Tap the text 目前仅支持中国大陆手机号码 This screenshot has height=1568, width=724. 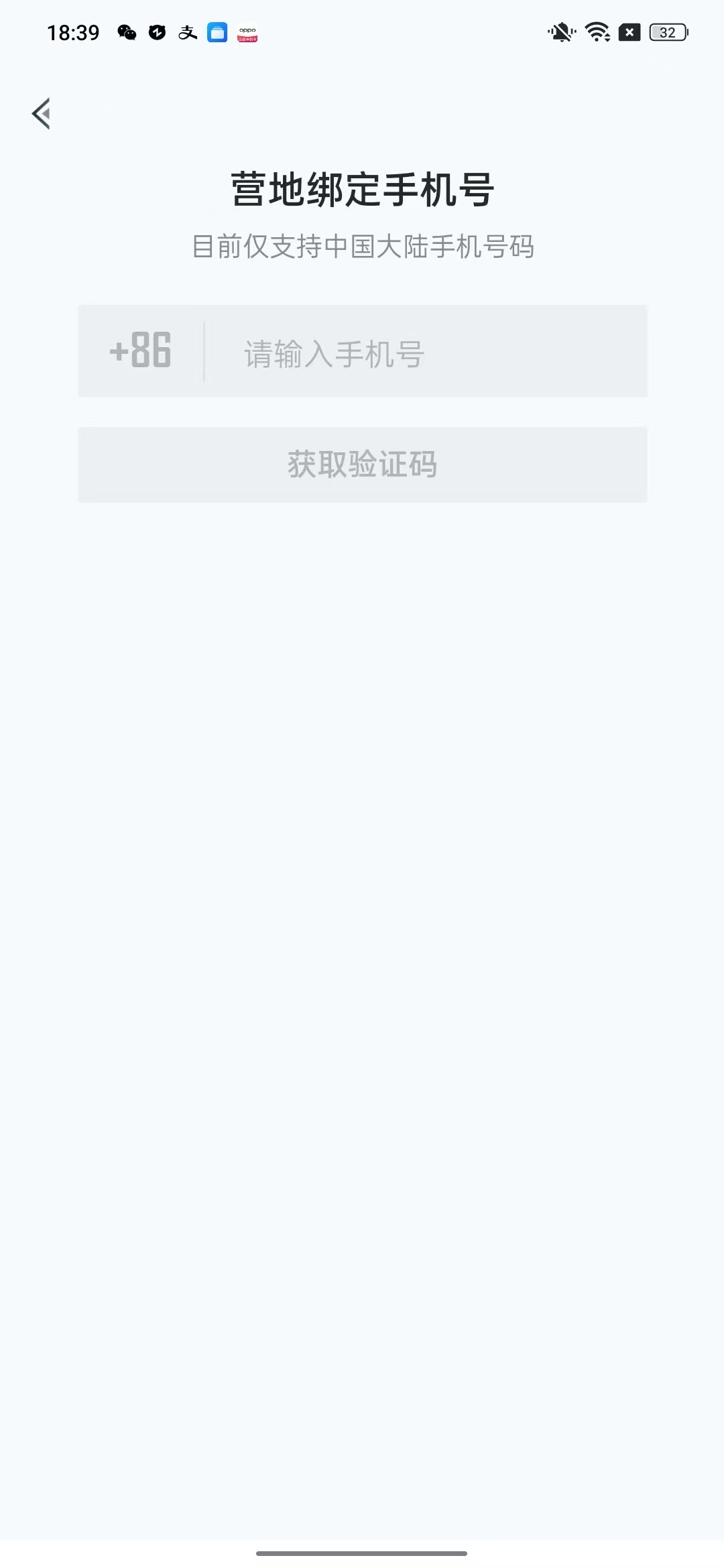362,245
